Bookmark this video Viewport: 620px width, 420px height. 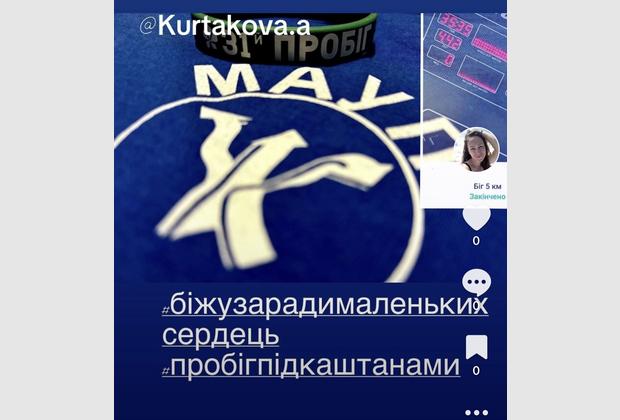477,347
